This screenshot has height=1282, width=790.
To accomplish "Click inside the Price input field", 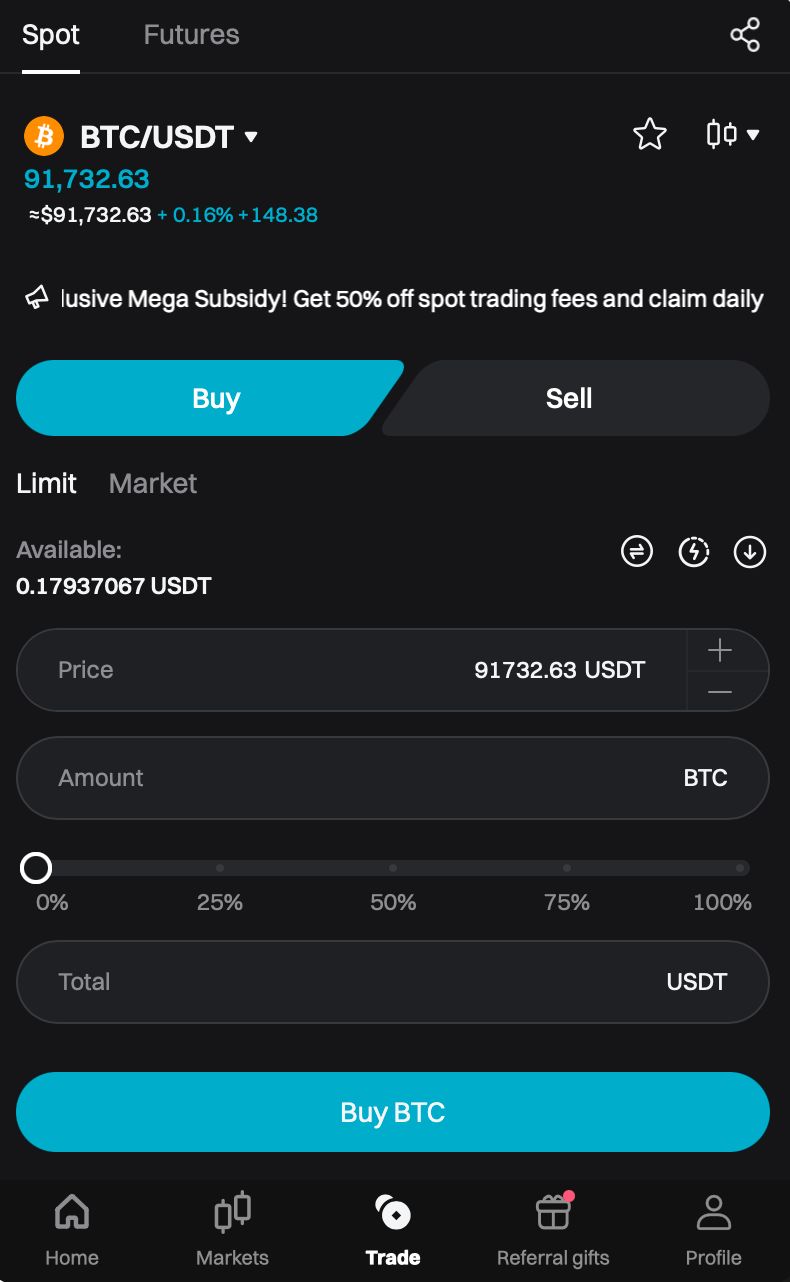I will (300, 670).
